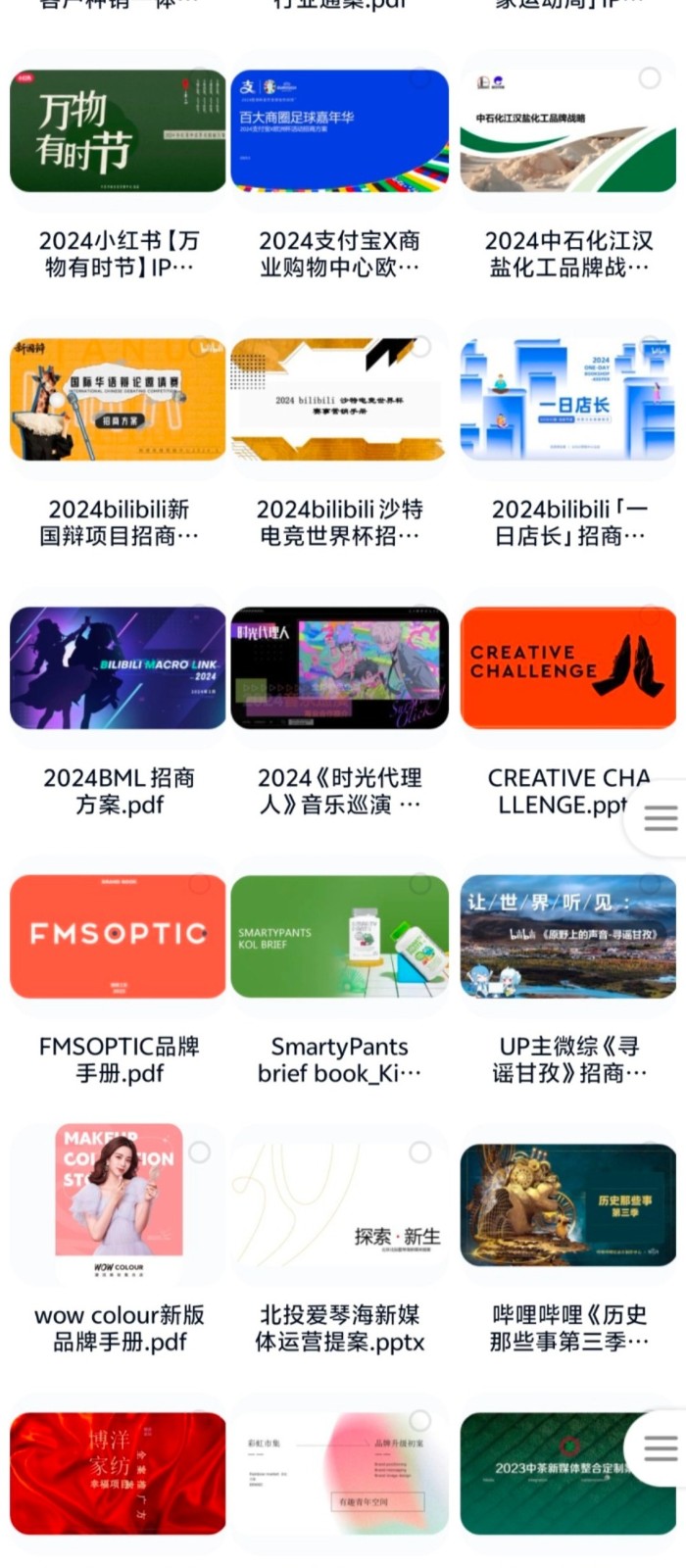This screenshot has width=686, height=1568.
Task: Select the 北投爱琴海新媒体运营提案 checkbox
Action: 420,1152
